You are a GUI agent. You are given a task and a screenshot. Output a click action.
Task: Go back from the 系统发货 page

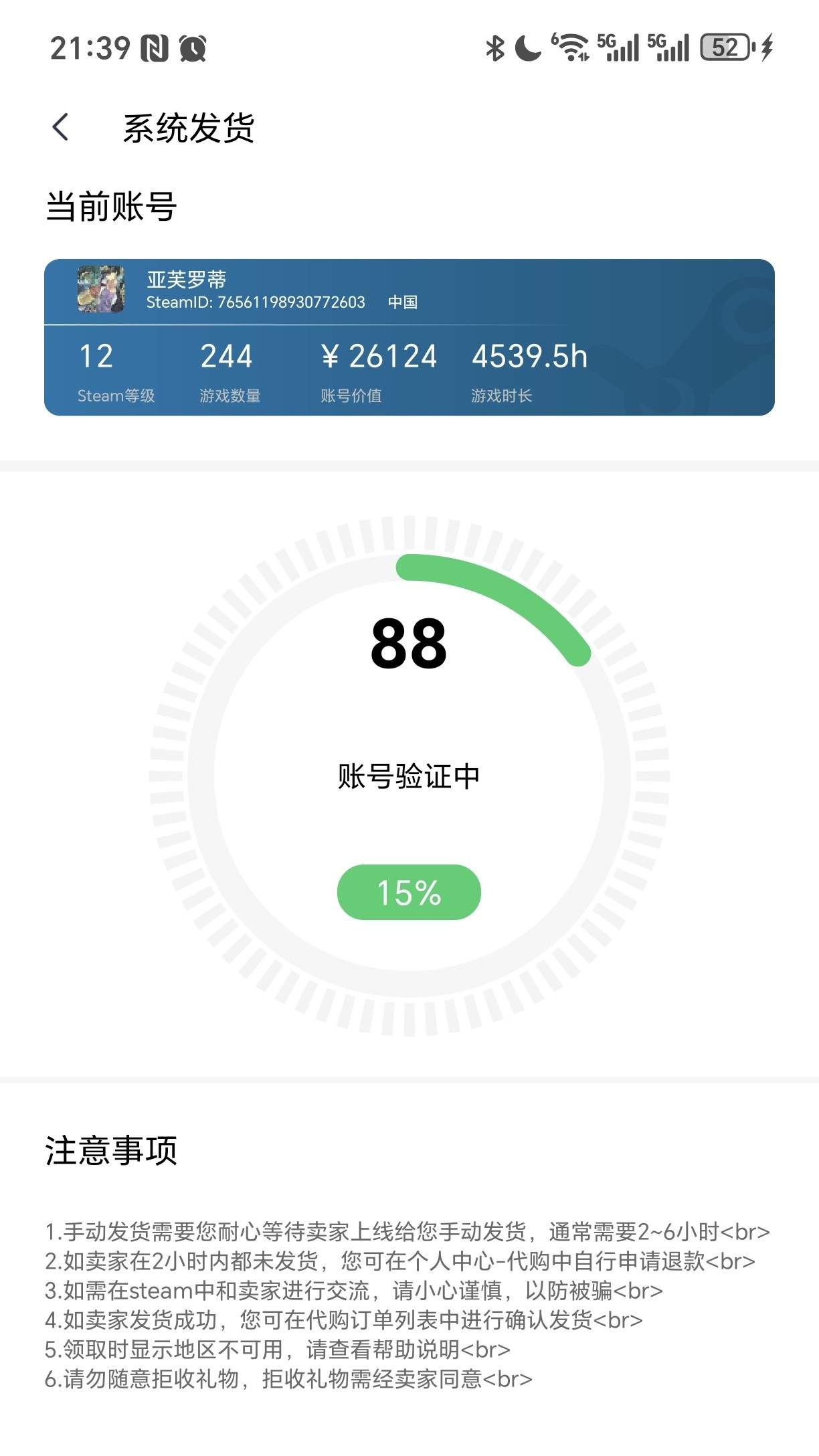[x=60, y=127]
